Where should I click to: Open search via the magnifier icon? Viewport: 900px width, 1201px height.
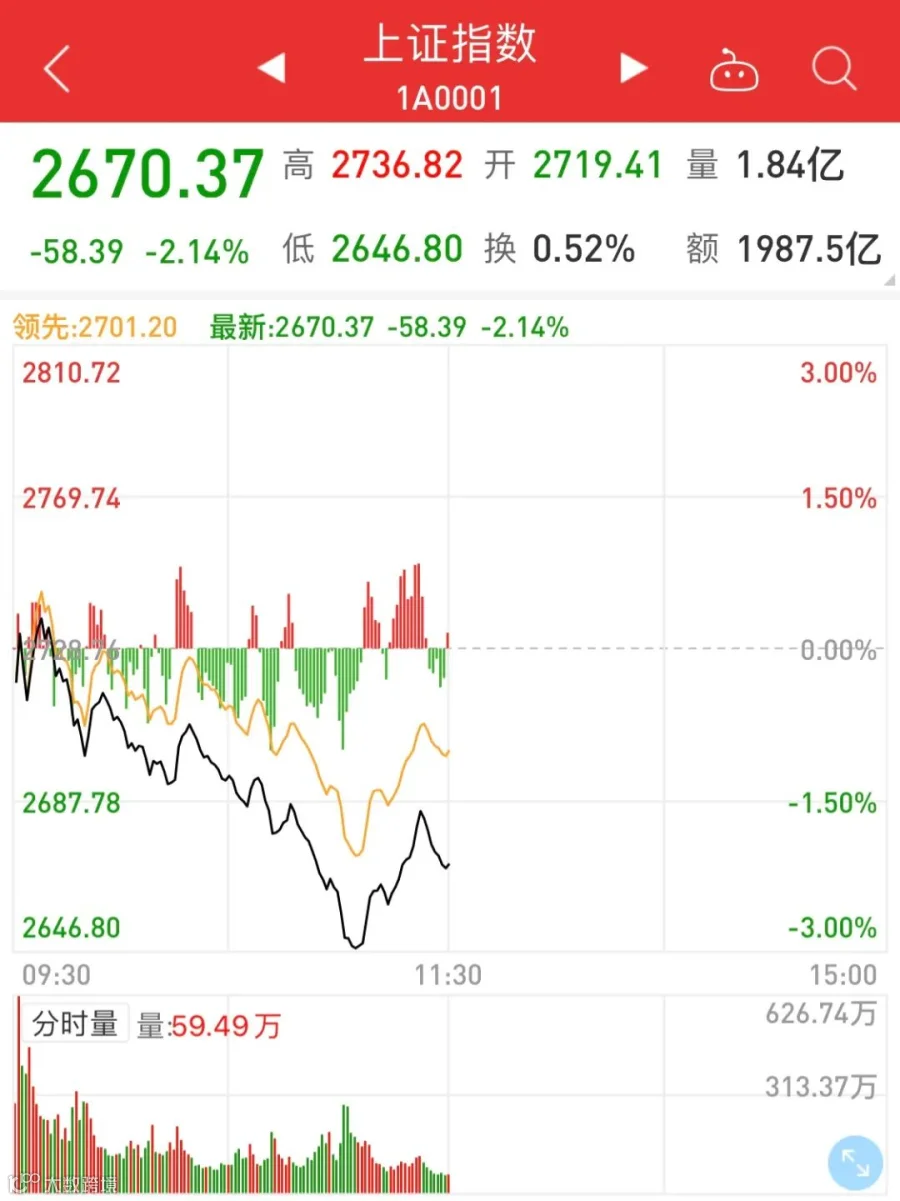tap(833, 69)
